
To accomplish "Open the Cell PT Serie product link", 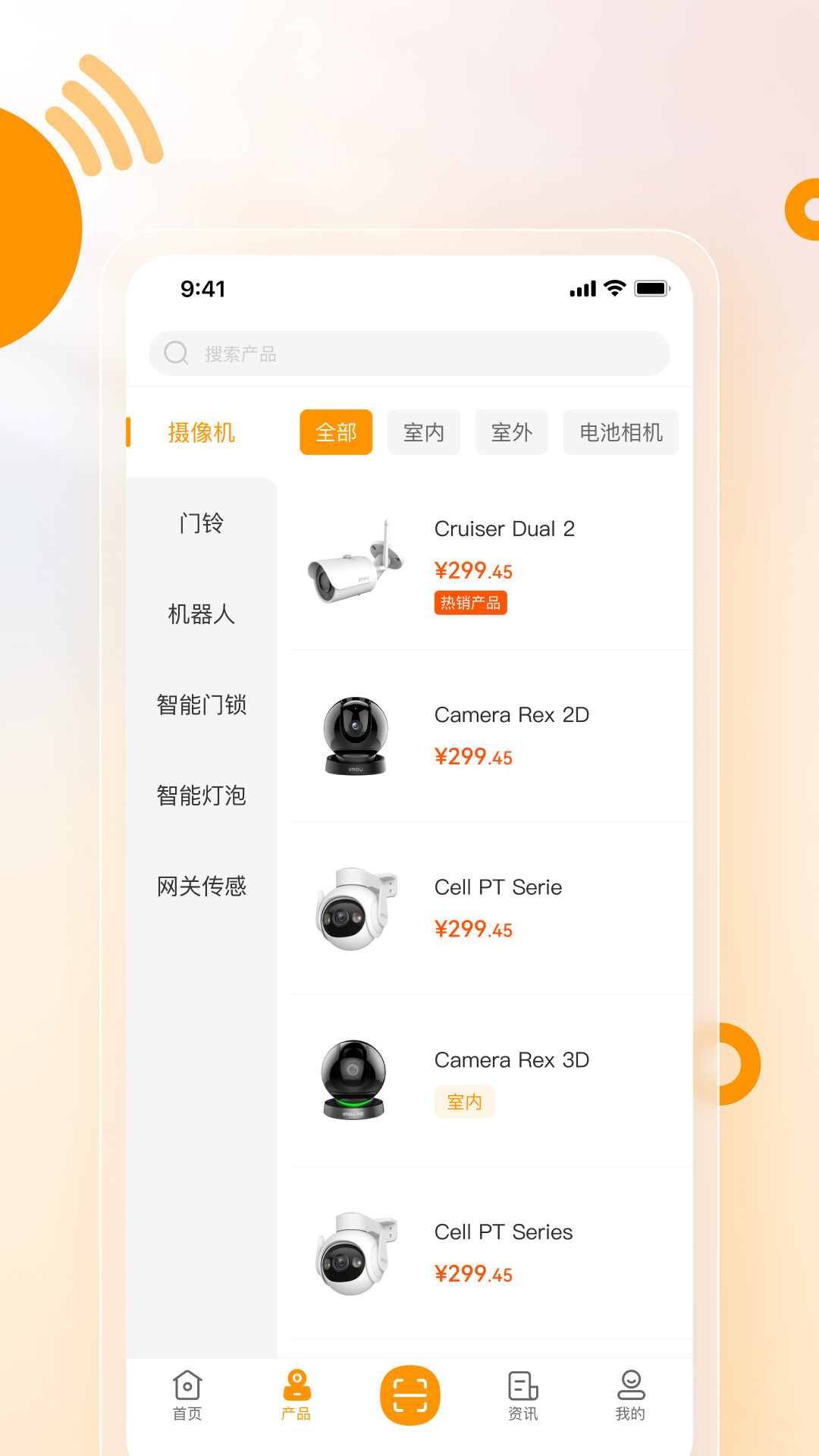I will [497, 886].
